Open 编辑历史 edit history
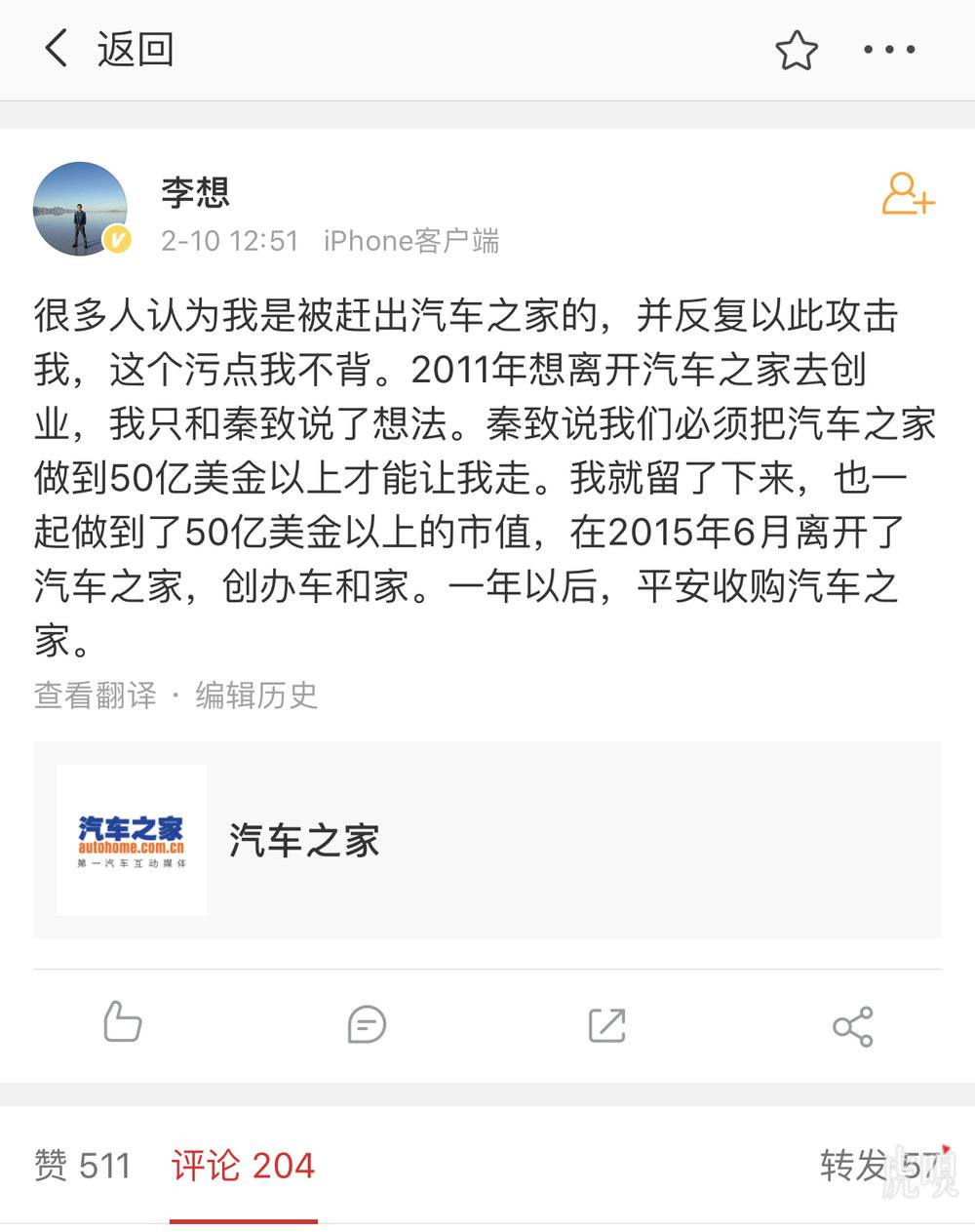Viewport: 975px width, 1232px height. click(x=256, y=695)
